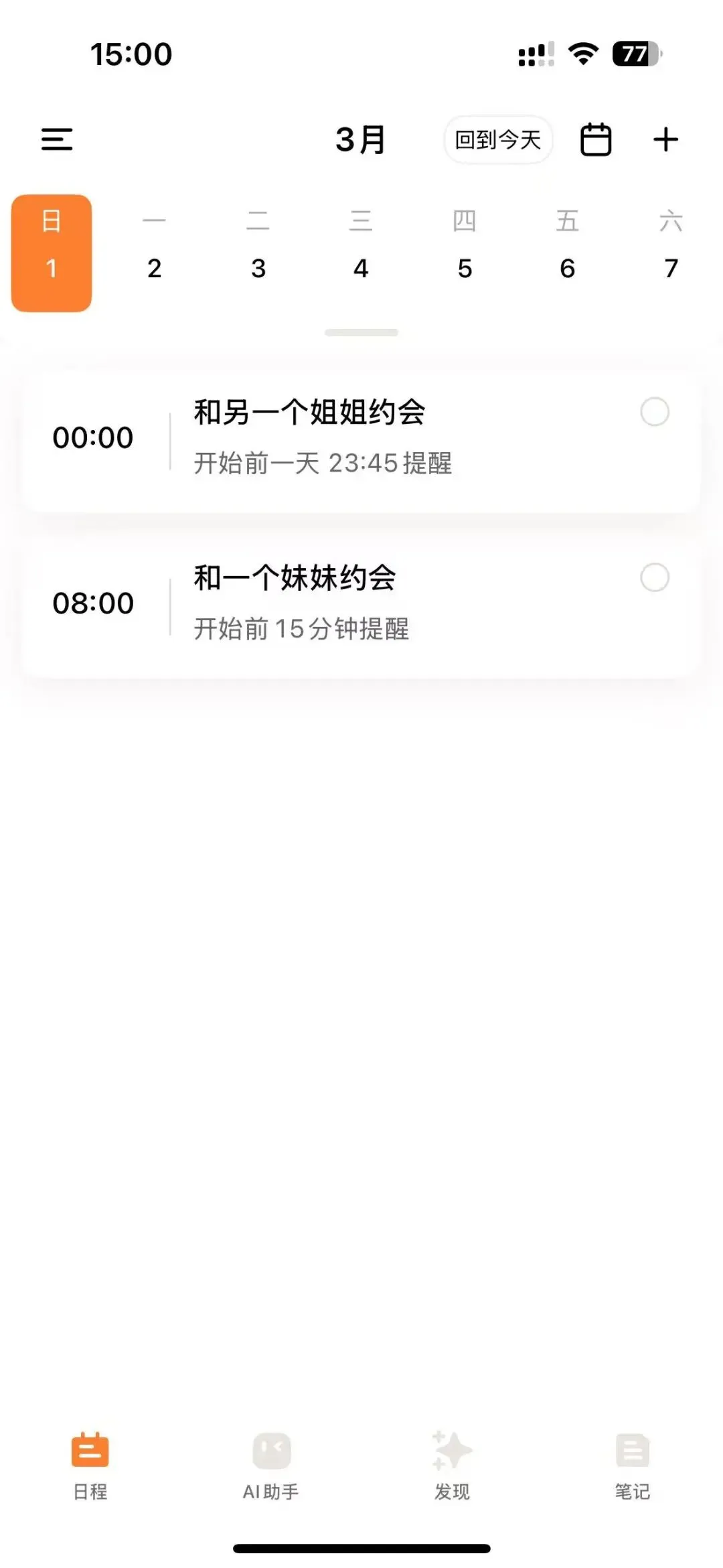Switch to the AI助手 tab
Viewport: 723px width, 1568px height.
coord(271,1466)
